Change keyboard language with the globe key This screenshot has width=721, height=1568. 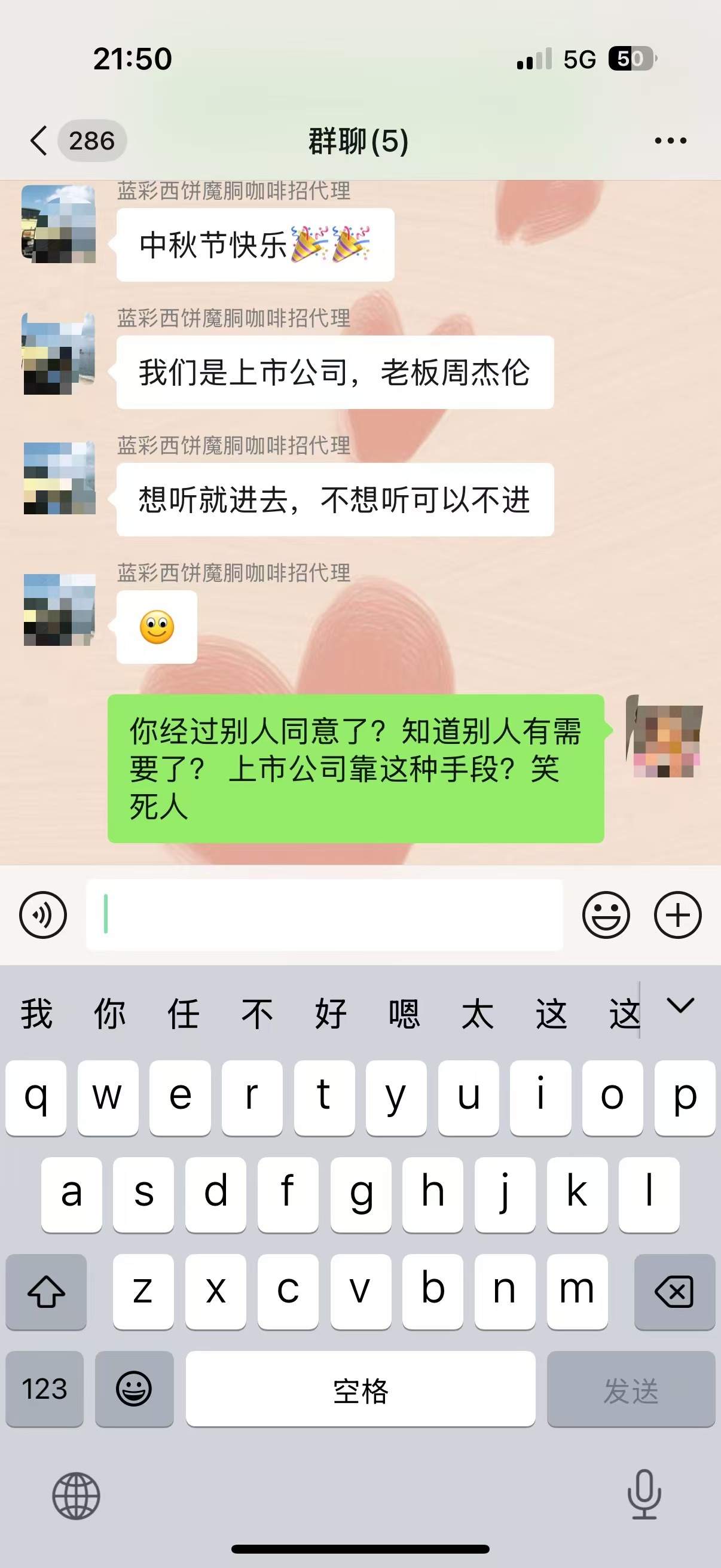[x=76, y=1496]
